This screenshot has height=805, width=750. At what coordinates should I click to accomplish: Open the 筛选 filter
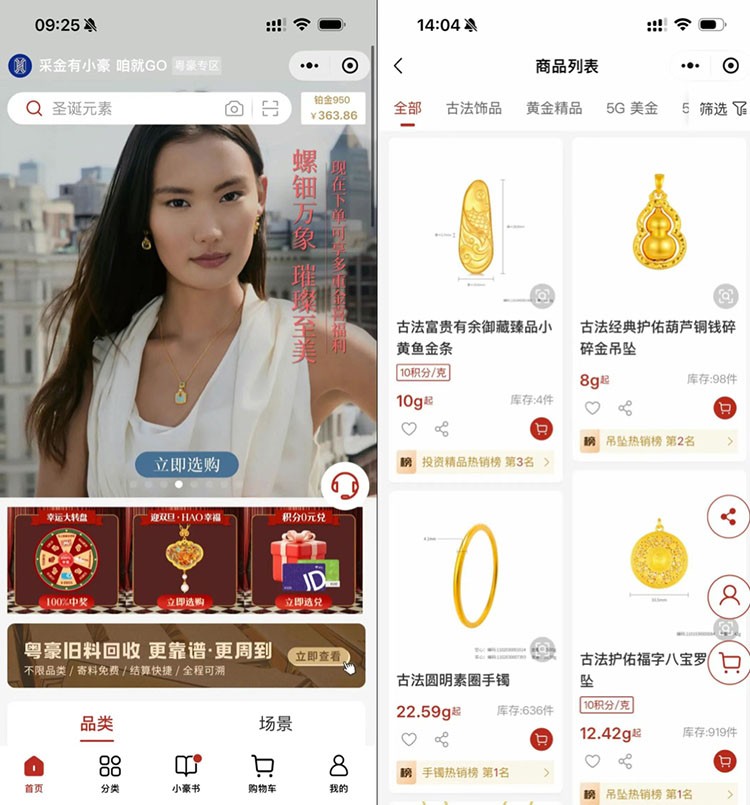[x=720, y=108]
